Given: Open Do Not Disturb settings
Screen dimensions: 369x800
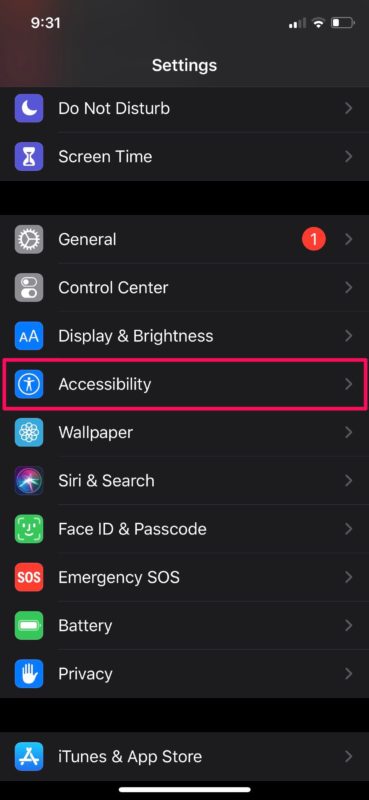Looking at the screenshot, I should tap(184, 109).
